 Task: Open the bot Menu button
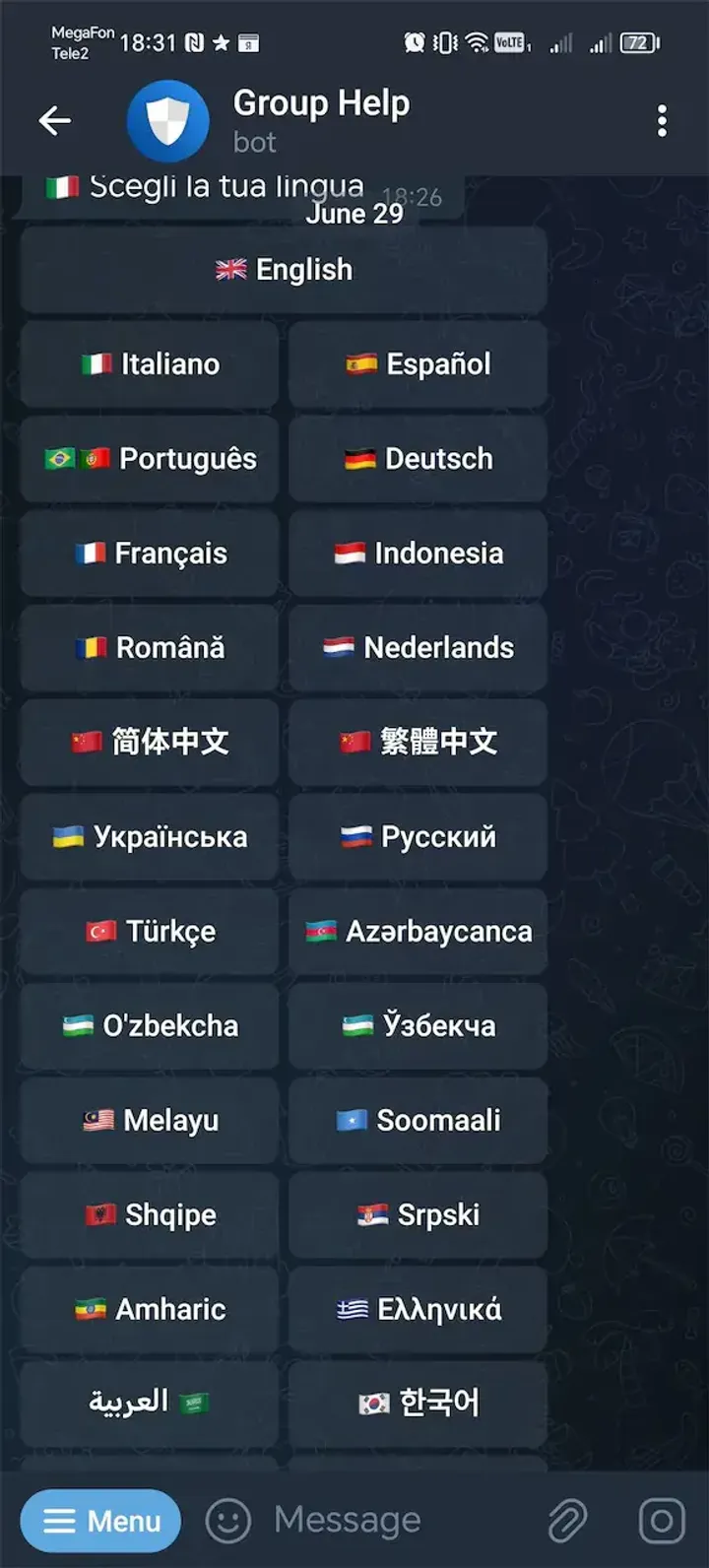click(x=100, y=1521)
